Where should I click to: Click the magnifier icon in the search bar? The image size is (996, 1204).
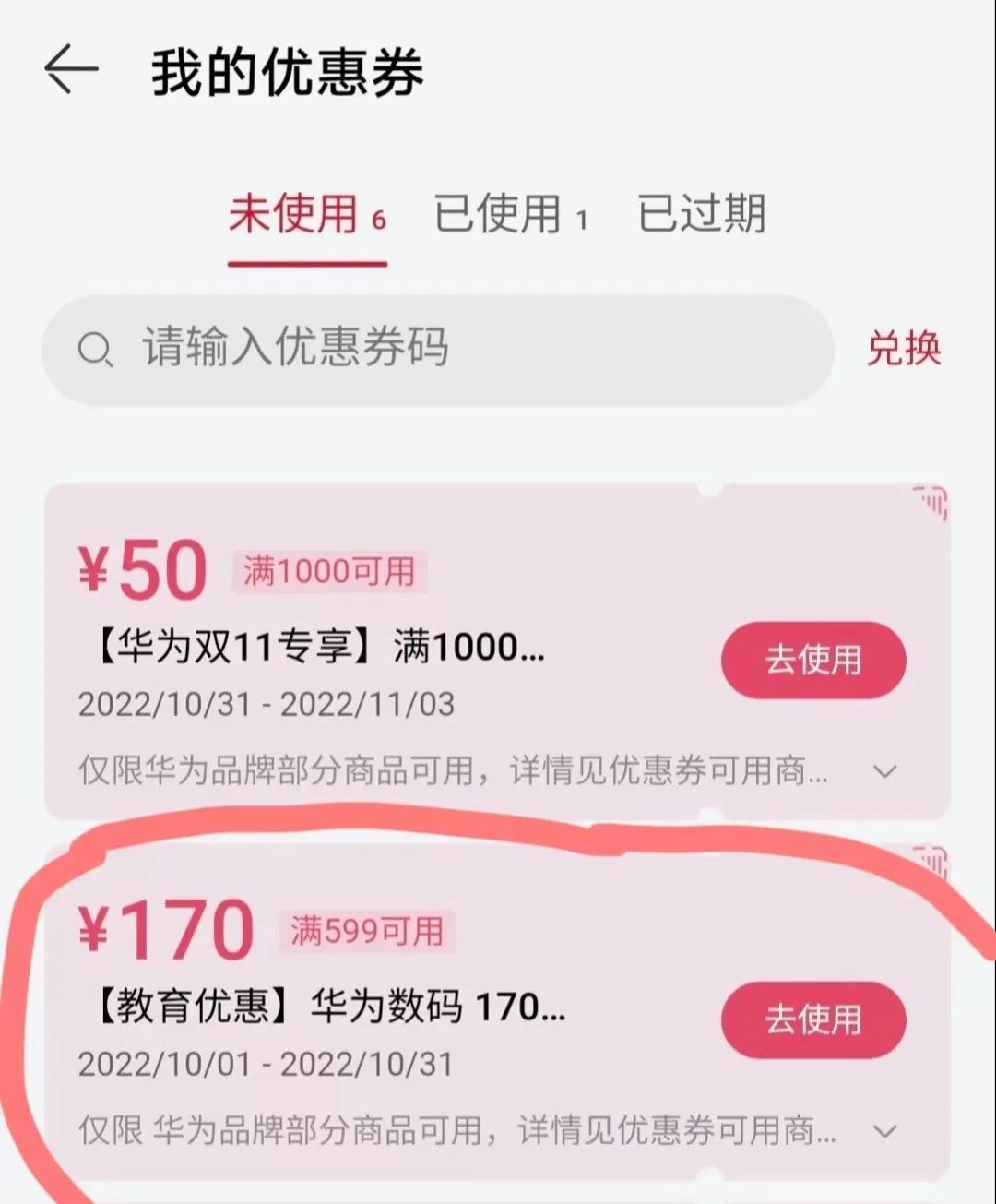(x=96, y=351)
